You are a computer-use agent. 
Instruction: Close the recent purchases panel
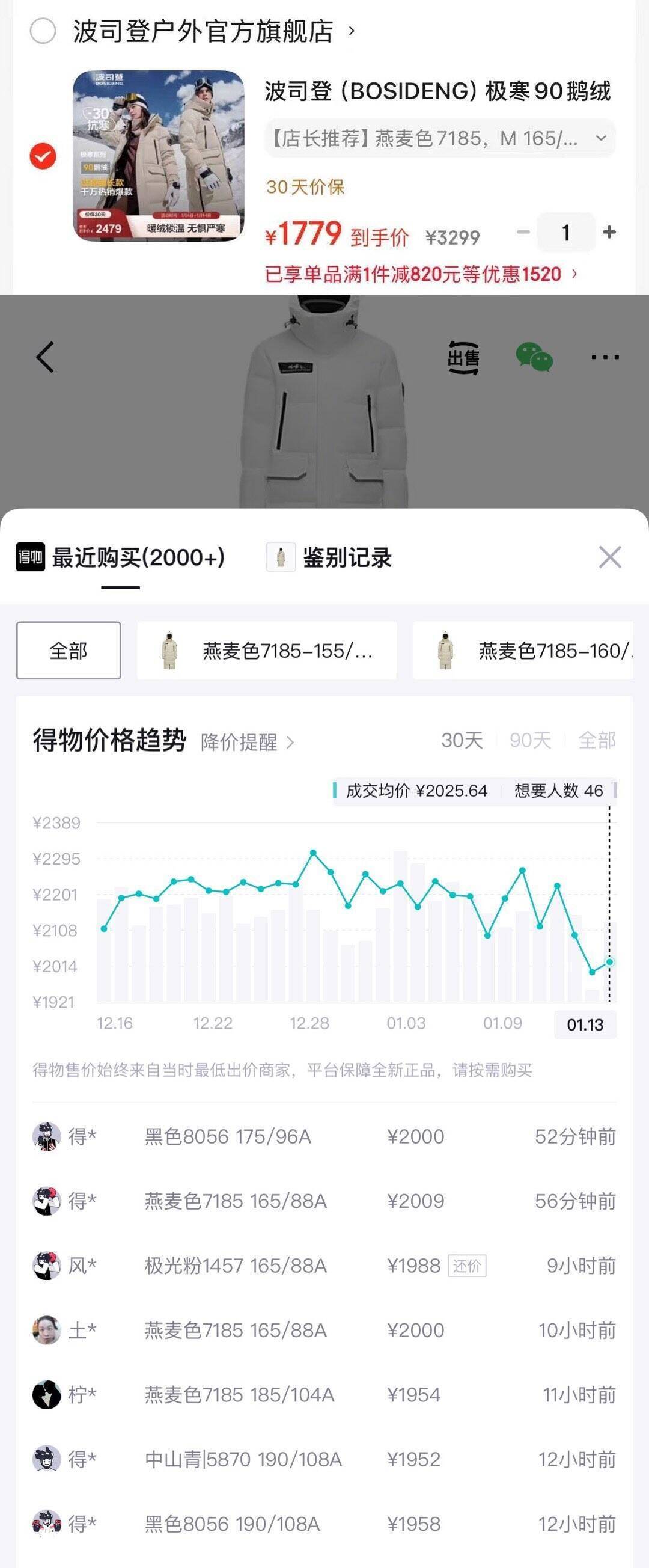(x=609, y=557)
